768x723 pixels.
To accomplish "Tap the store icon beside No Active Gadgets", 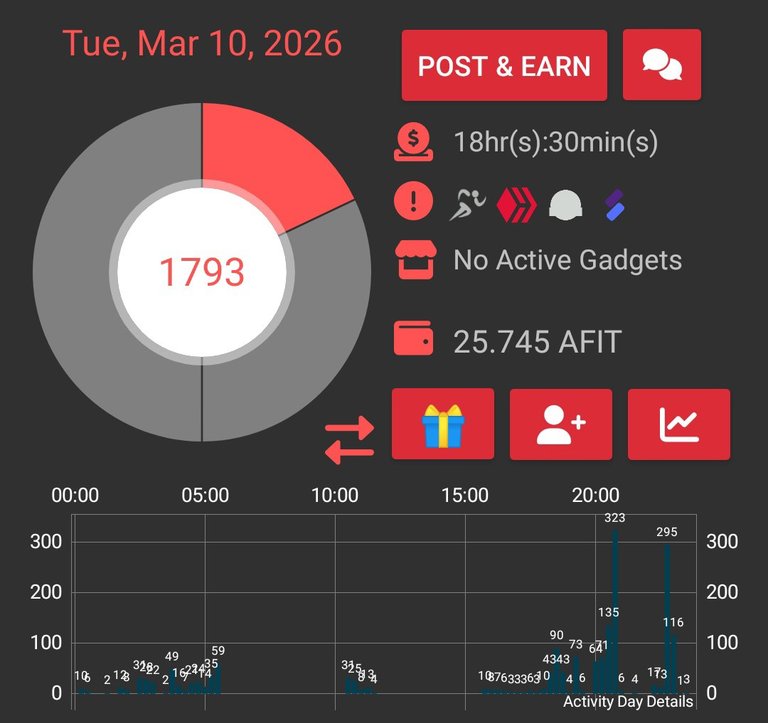I will (x=413, y=261).
